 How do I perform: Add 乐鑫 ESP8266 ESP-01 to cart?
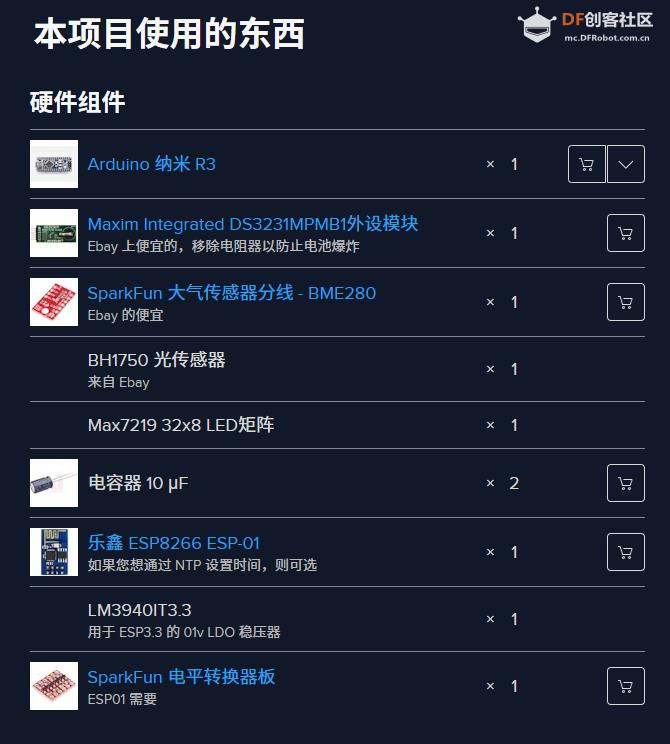pyautogui.click(x=626, y=552)
